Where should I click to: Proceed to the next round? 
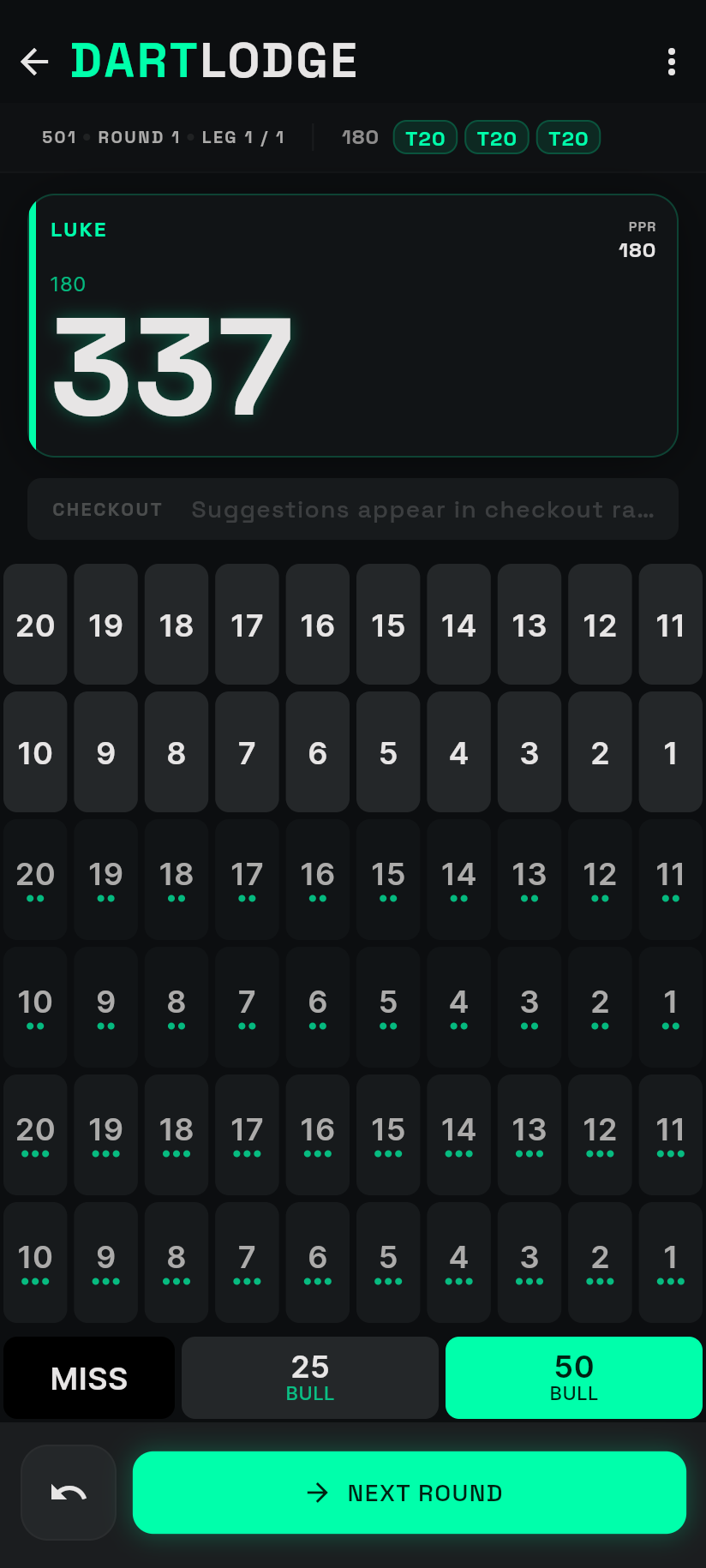coord(410,1493)
